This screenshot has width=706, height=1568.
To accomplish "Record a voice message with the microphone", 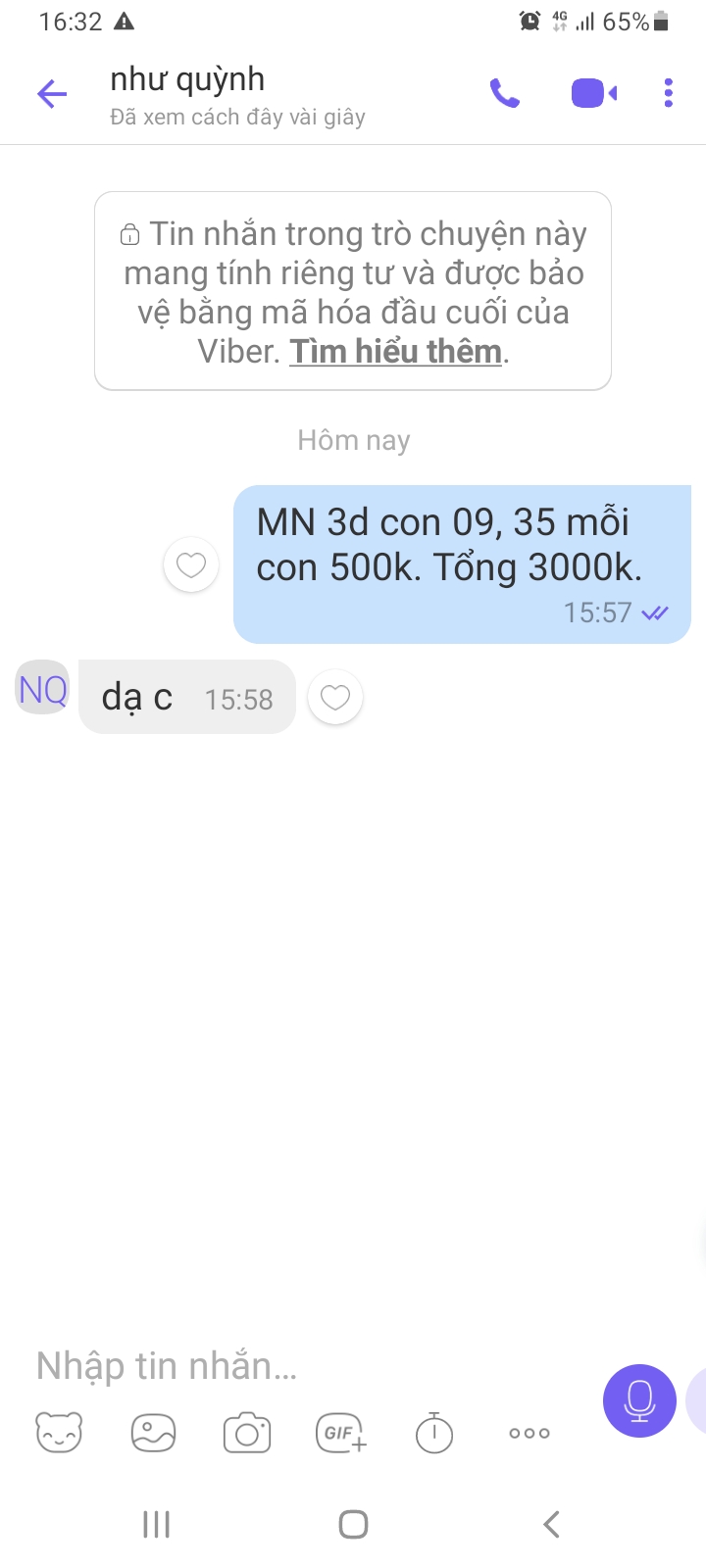I will click(x=639, y=1401).
